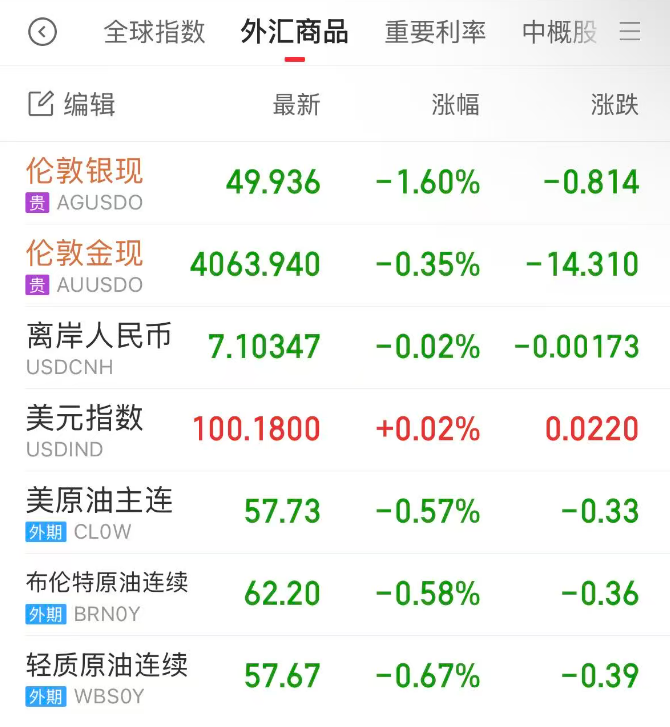
Task: Sort the list by 涨幅 percent
Action: 455,104
